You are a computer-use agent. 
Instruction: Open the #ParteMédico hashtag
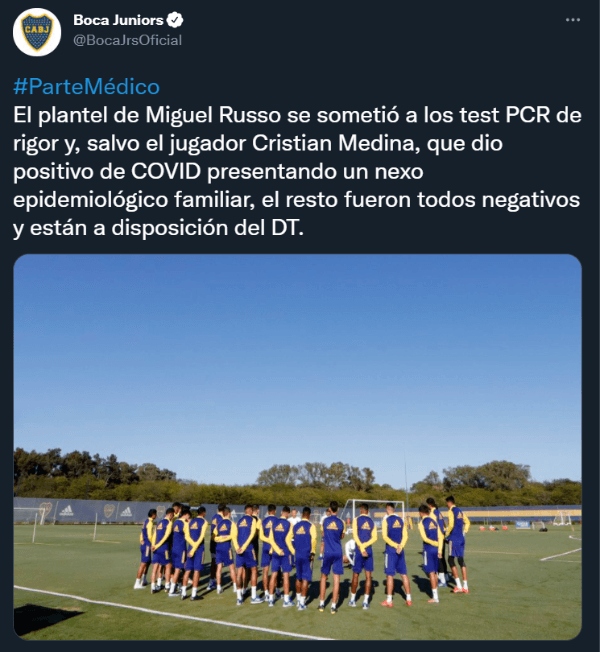pos(86,87)
